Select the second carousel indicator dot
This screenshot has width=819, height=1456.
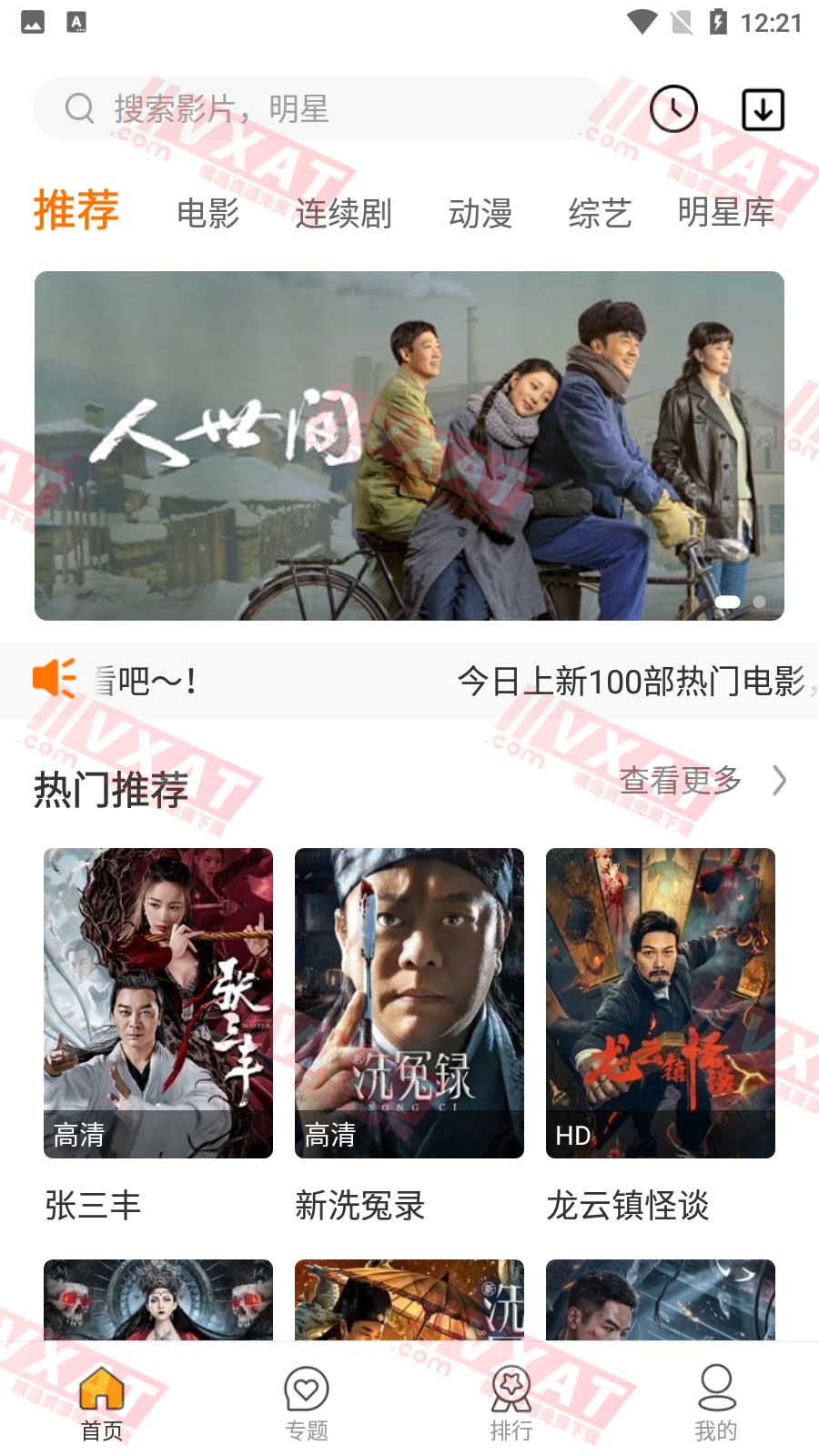[758, 602]
